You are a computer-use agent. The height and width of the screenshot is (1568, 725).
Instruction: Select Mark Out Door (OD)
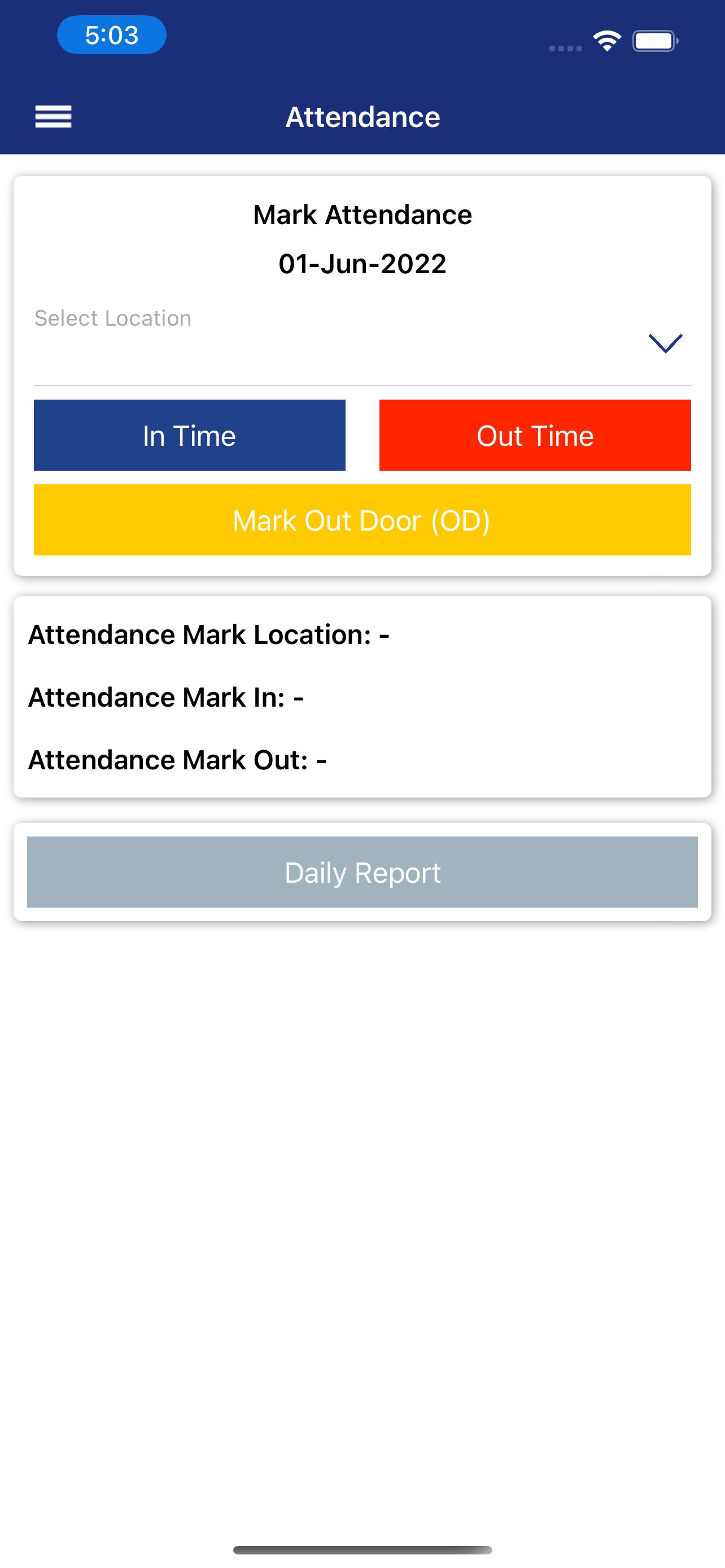[x=362, y=520]
